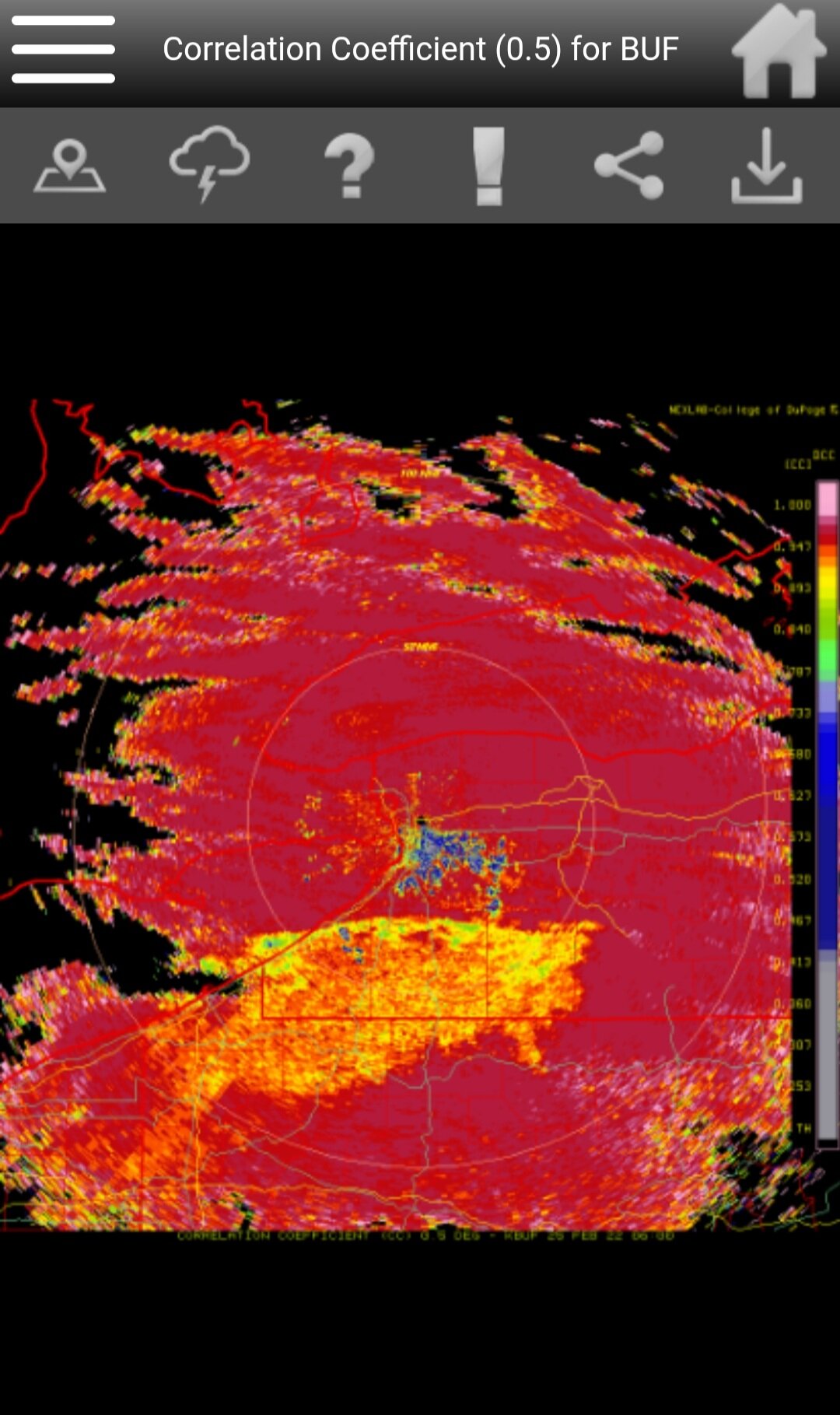This screenshot has width=840, height=1415.
Task: Download the radar image
Action: (x=767, y=166)
